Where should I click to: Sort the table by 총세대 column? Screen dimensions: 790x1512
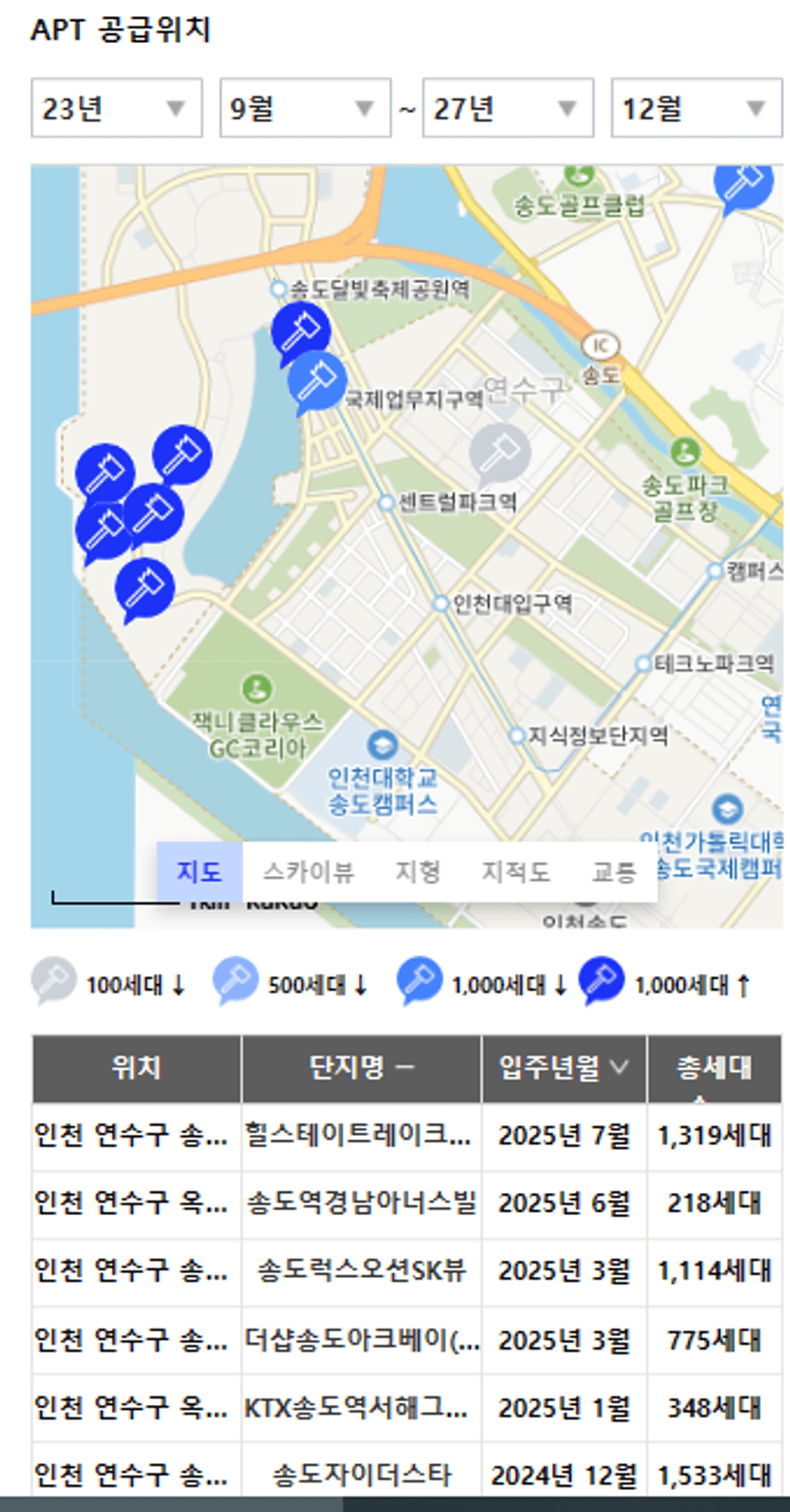[x=715, y=1068]
